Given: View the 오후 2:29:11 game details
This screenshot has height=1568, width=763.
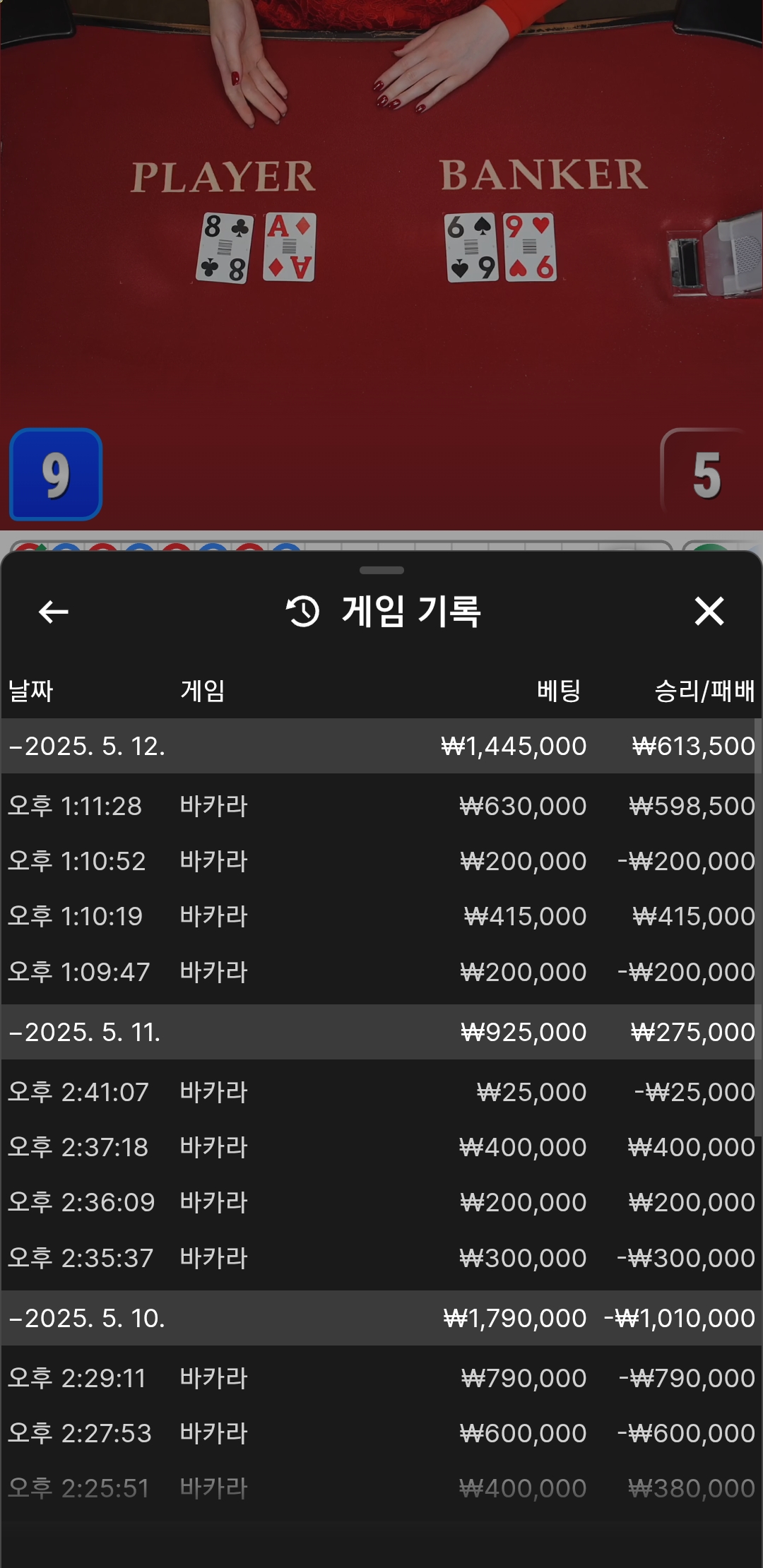Looking at the screenshot, I should (x=381, y=1378).
